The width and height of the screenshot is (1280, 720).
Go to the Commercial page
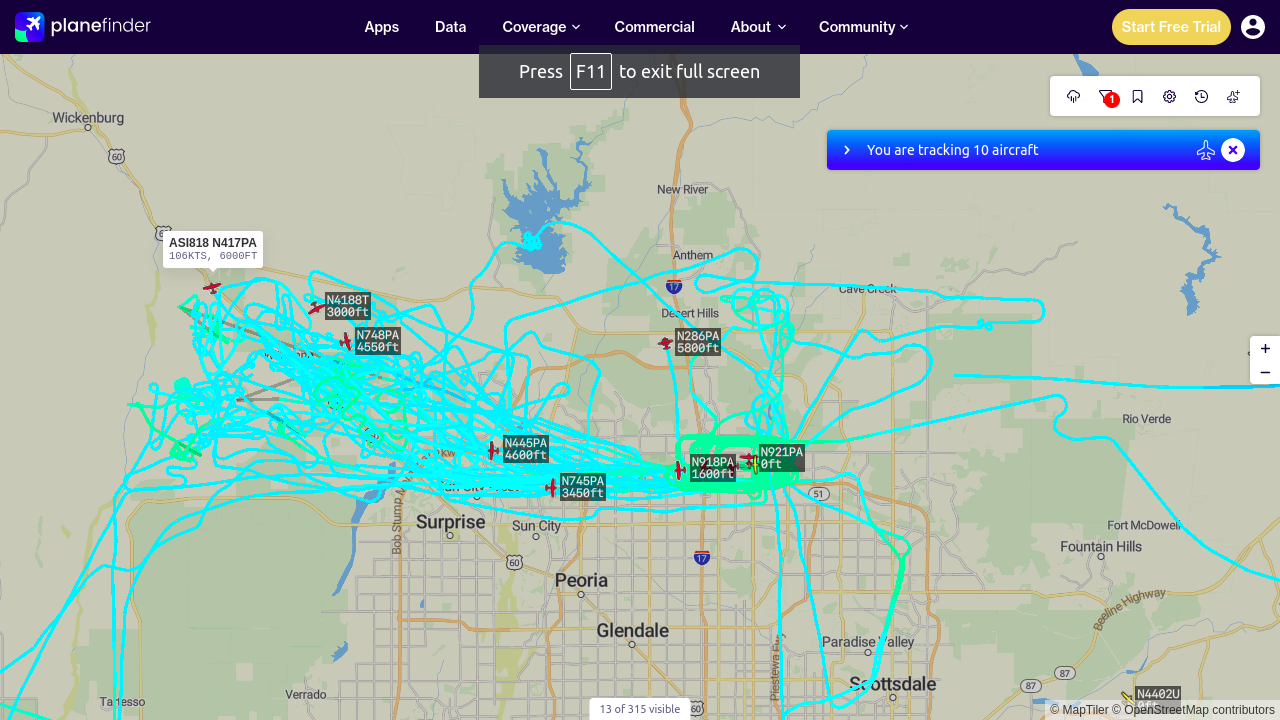655,27
